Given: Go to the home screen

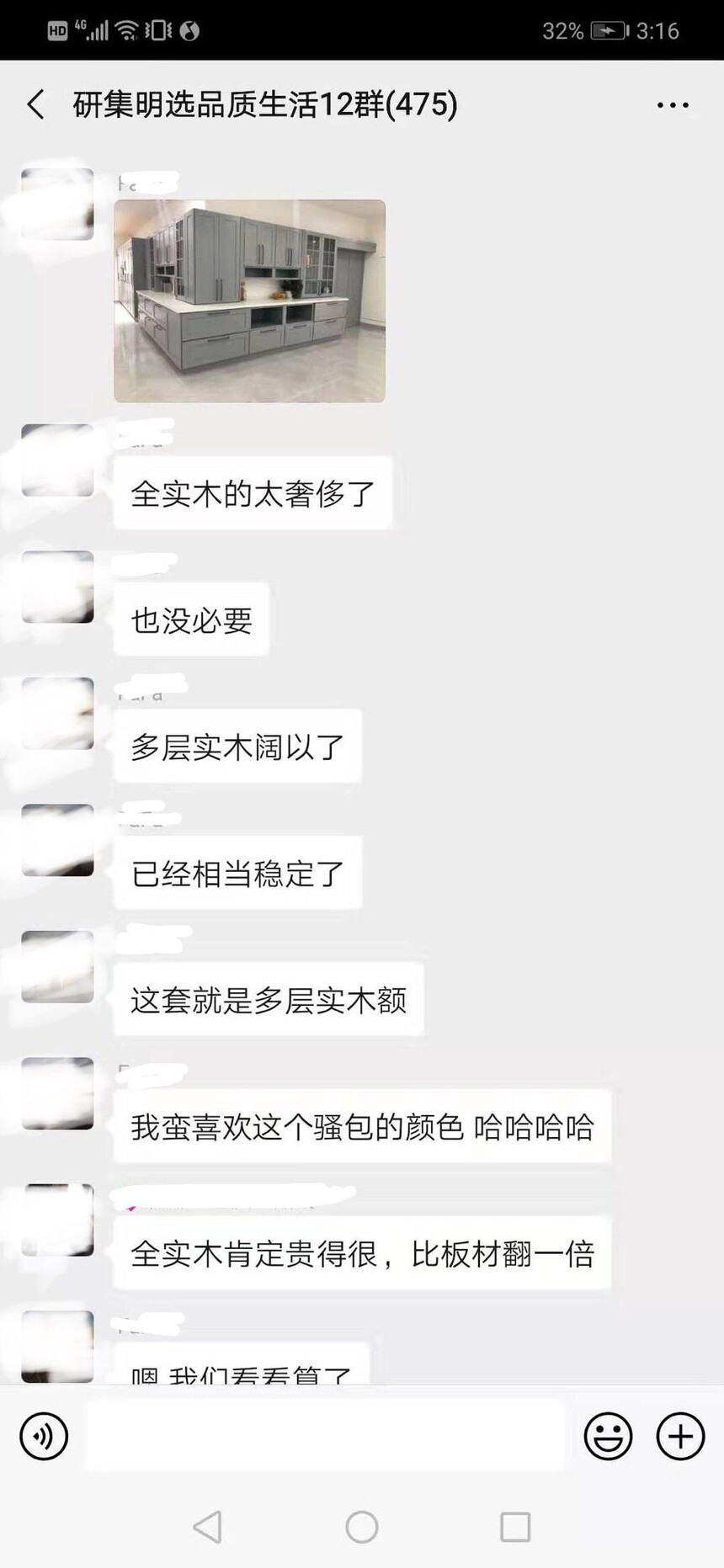Looking at the screenshot, I should pyautogui.click(x=362, y=1527).
